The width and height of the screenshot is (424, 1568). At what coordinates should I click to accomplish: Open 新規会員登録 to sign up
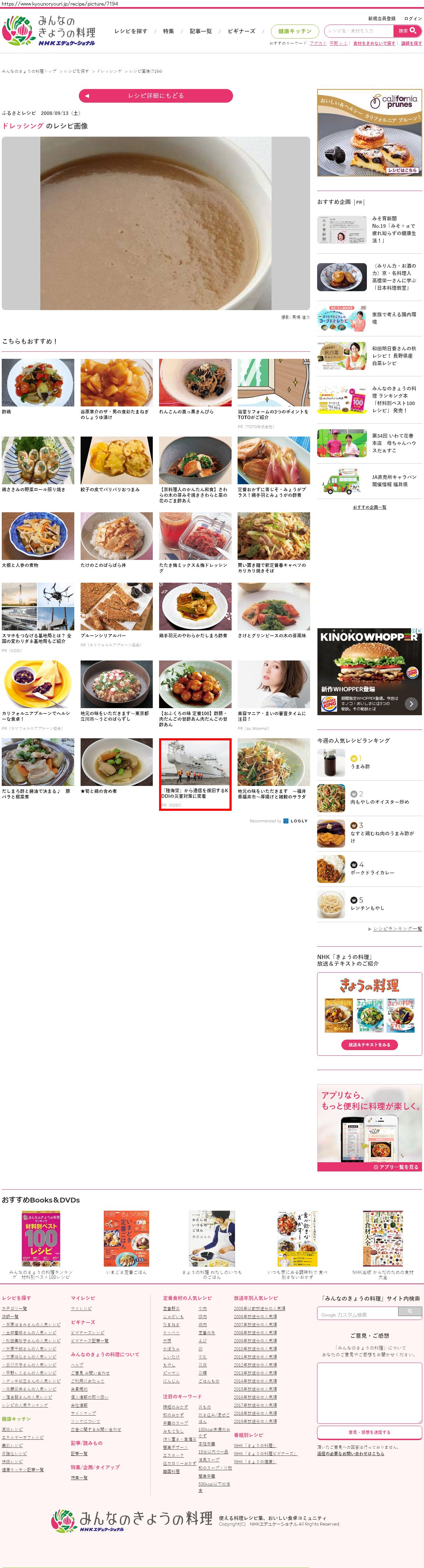tap(381, 18)
